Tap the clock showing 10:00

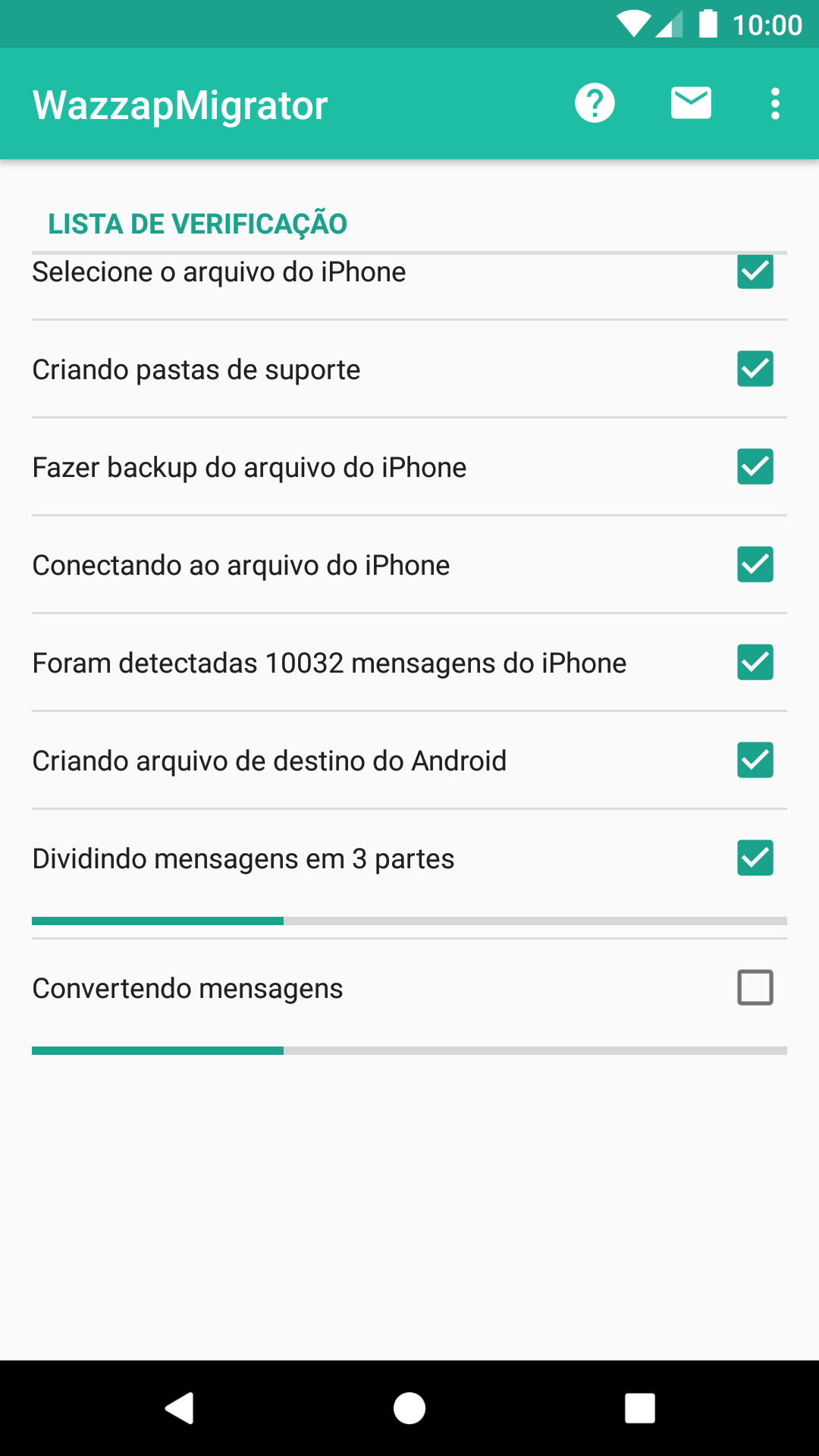coord(768,24)
